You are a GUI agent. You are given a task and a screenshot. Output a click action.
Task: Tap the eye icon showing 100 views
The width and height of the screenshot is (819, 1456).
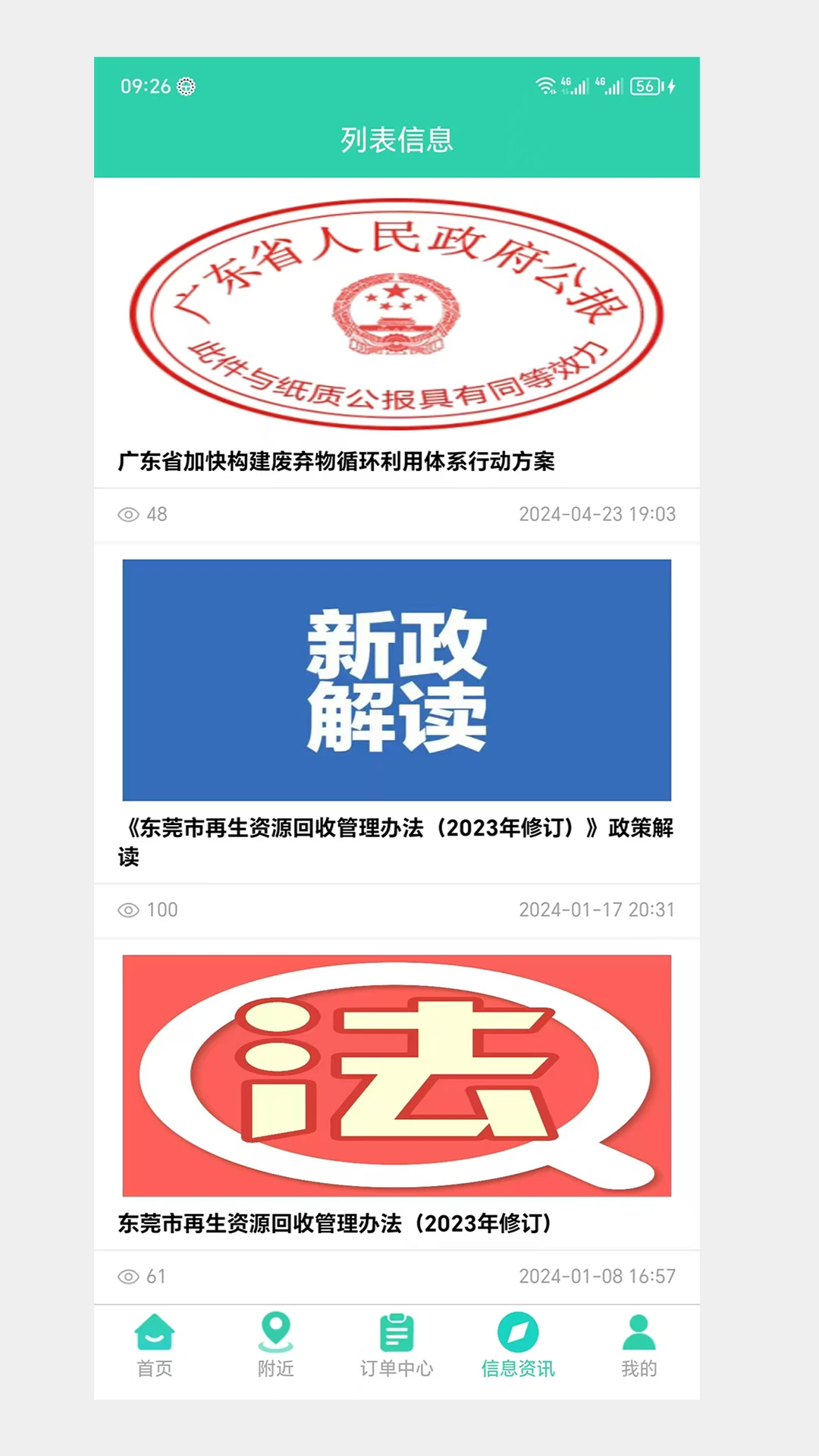point(130,910)
